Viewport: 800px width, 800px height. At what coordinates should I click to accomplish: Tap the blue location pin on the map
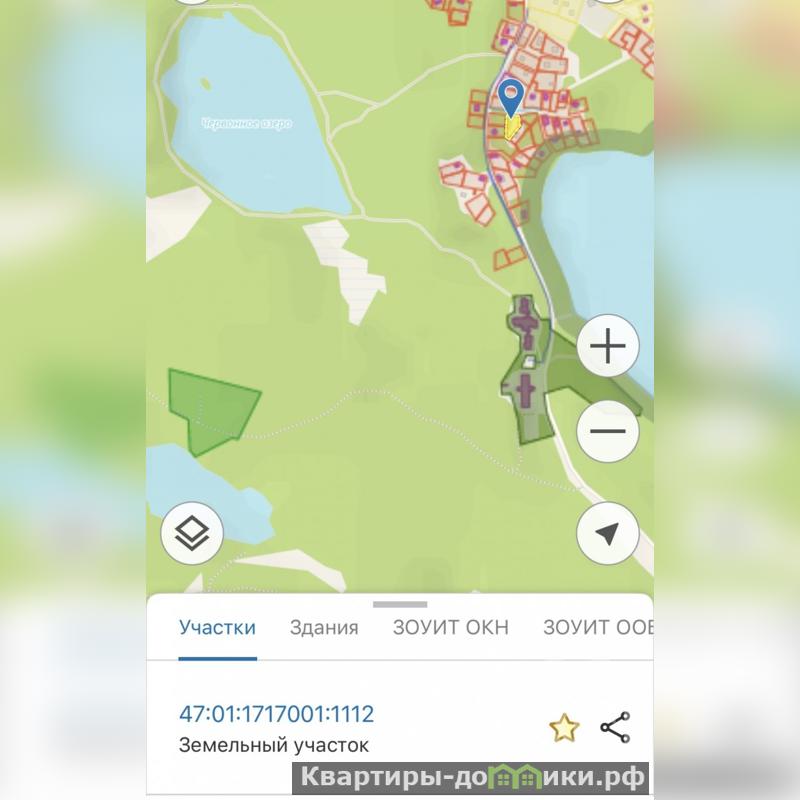point(512,98)
